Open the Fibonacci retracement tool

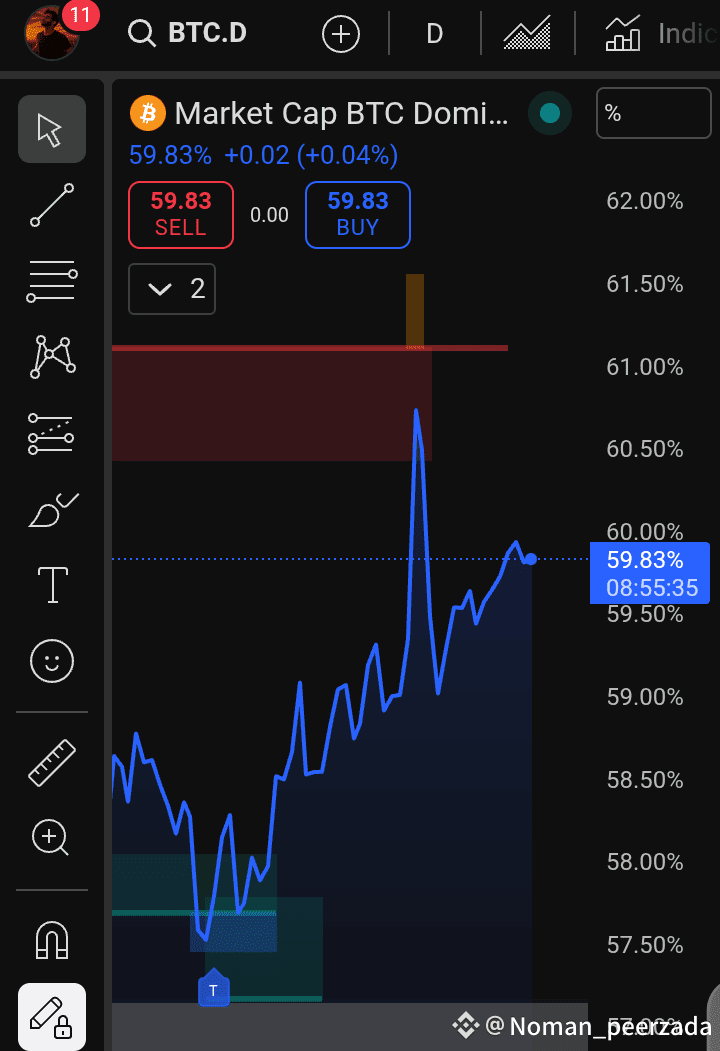click(x=52, y=281)
